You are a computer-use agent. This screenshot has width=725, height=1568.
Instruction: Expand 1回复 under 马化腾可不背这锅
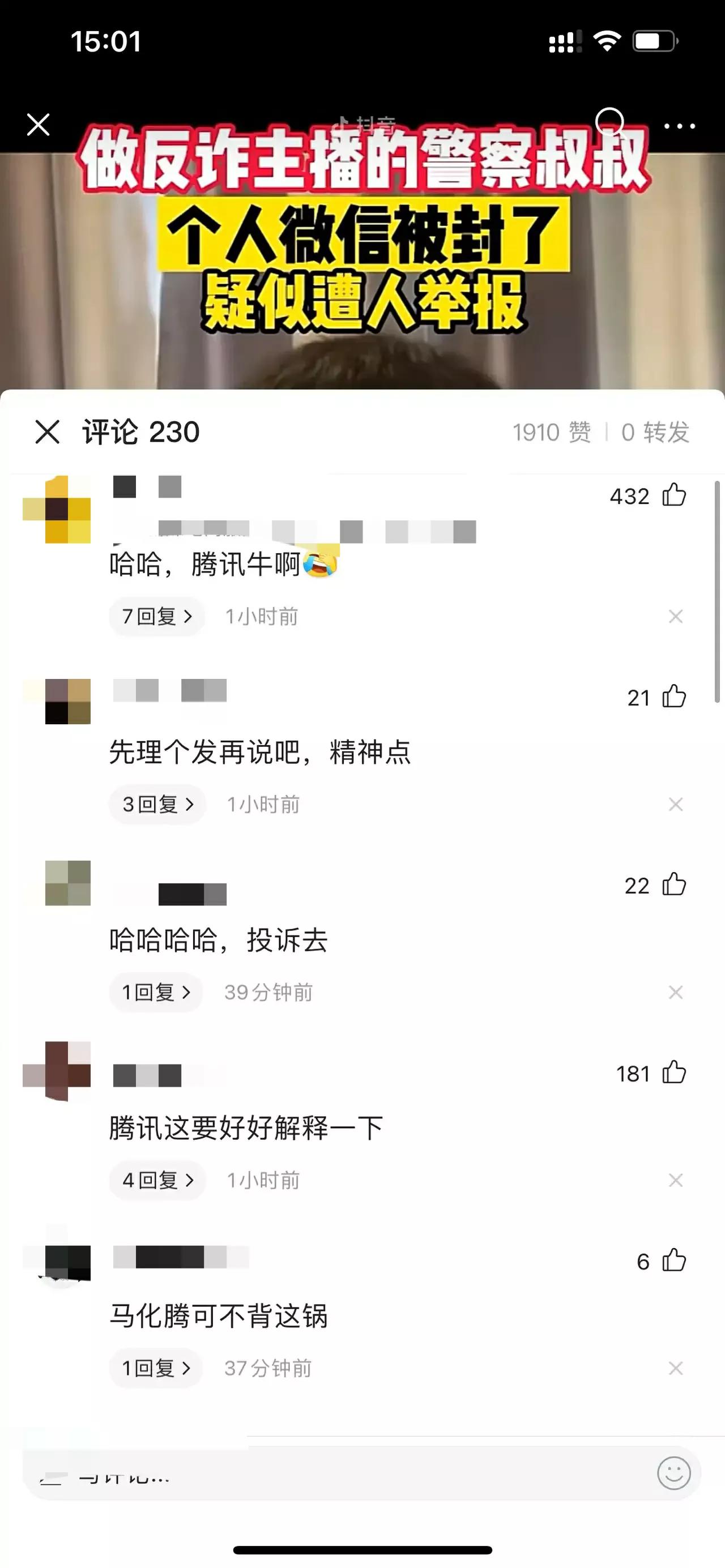pos(156,1369)
